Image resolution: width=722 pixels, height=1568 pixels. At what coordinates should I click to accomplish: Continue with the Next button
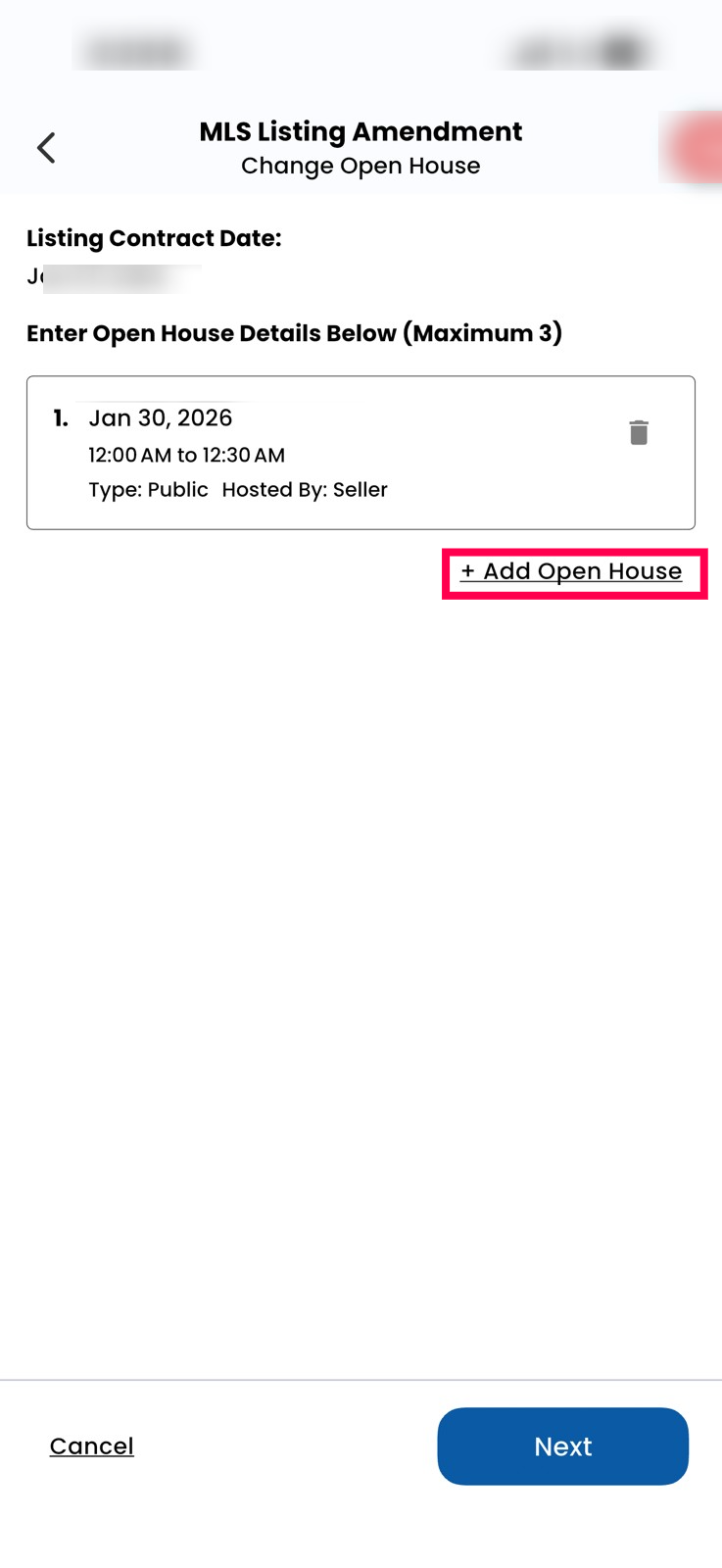tap(562, 1445)
